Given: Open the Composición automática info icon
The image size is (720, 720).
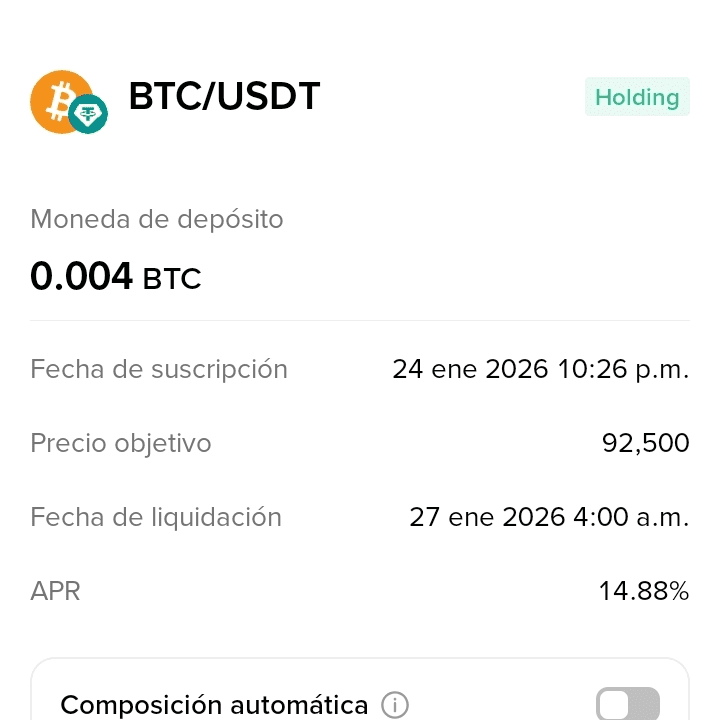Looking at the screenshot, I should [x=395, y=706].
